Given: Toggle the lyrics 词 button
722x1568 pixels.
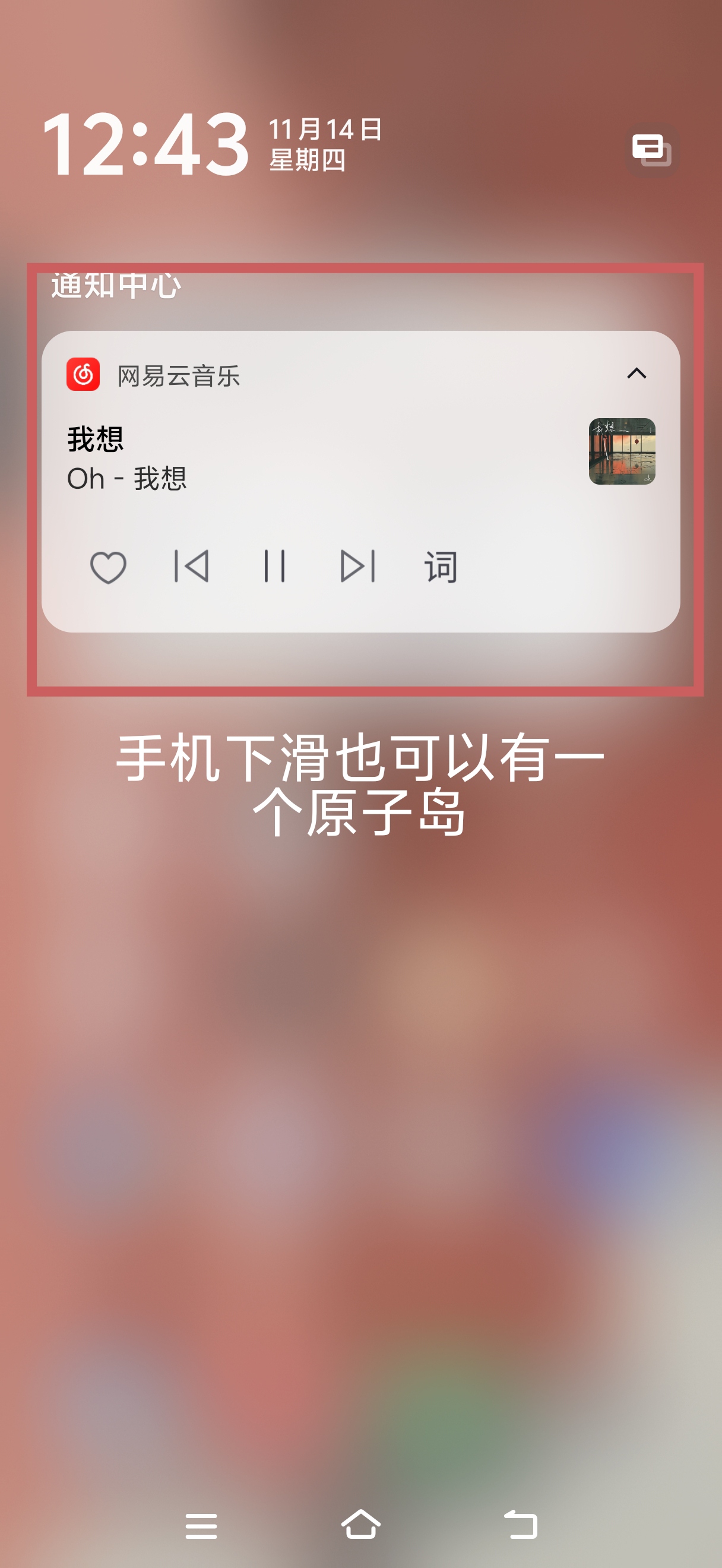Looking at the screenshot, I should point(441,567).
